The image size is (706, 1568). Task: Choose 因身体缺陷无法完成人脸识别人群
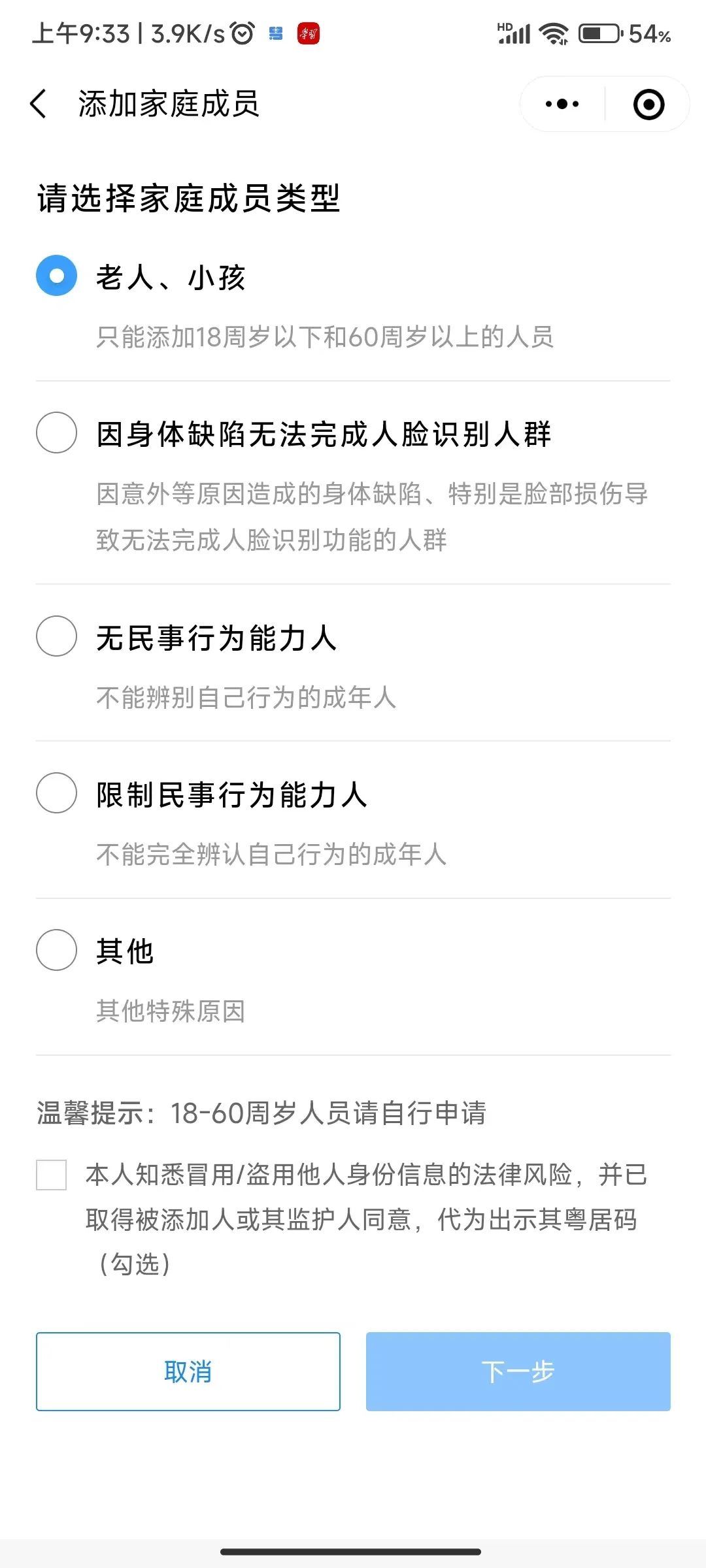click(57, 433)
